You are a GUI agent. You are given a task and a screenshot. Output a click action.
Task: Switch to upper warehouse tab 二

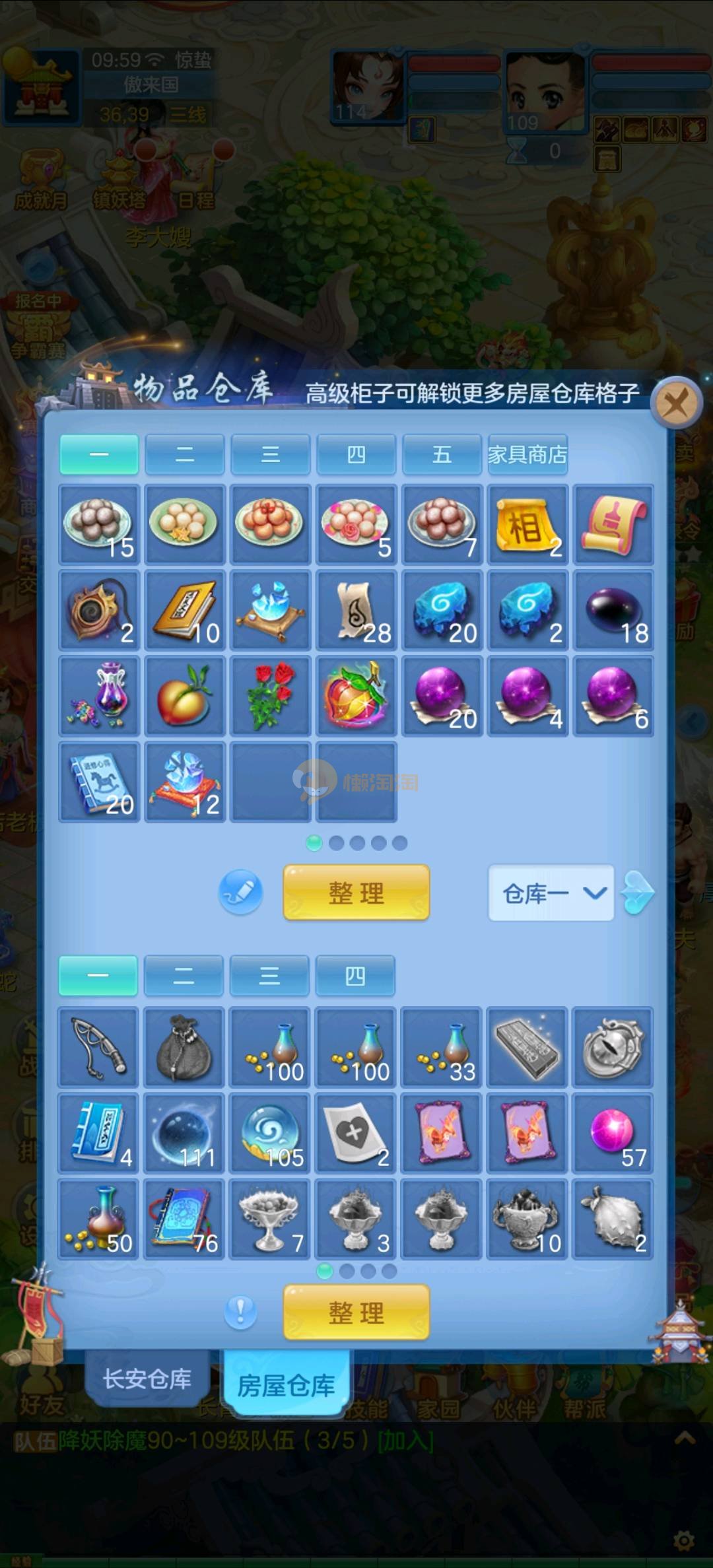[184, 454]
